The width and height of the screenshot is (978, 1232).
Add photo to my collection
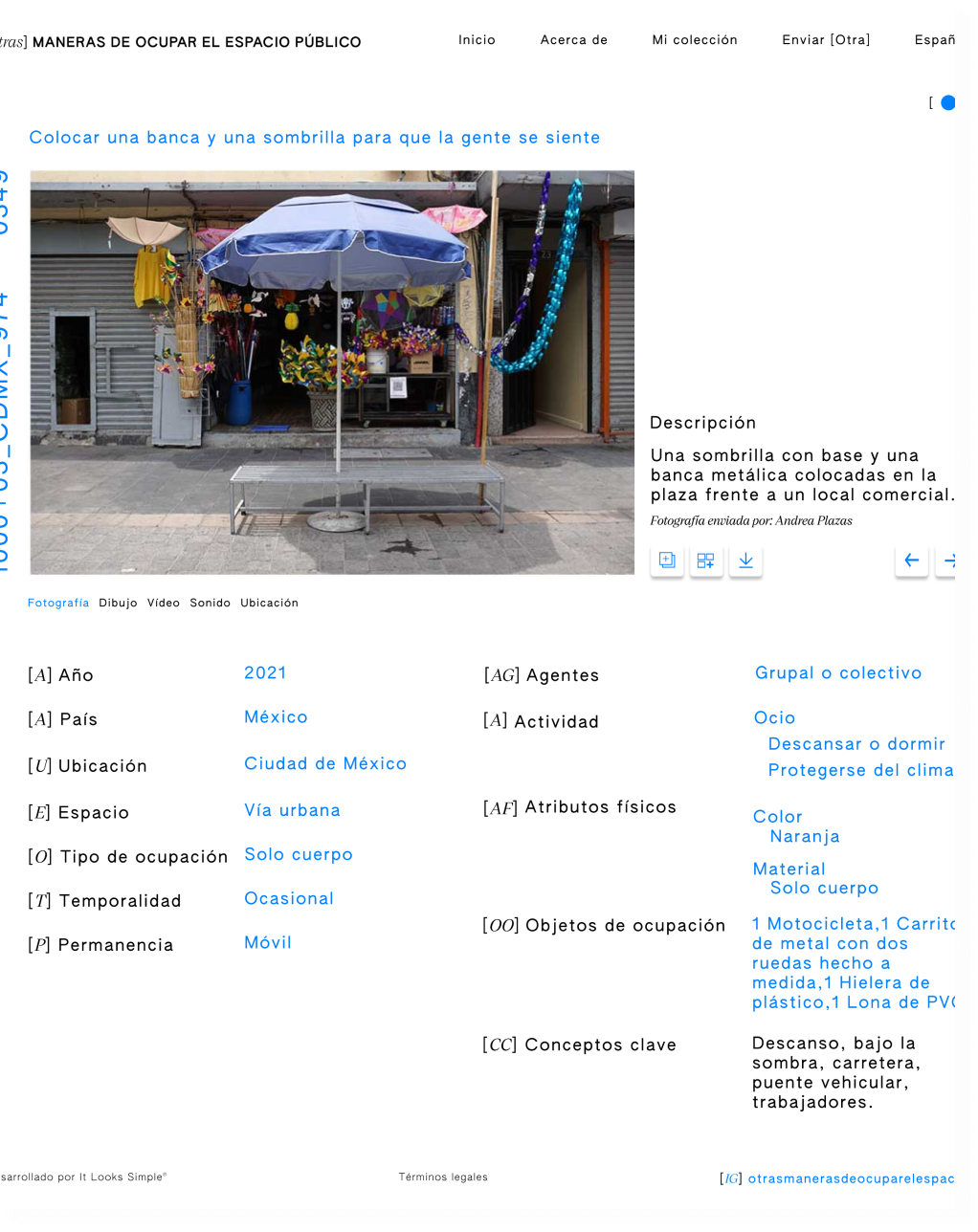(667, 561)
